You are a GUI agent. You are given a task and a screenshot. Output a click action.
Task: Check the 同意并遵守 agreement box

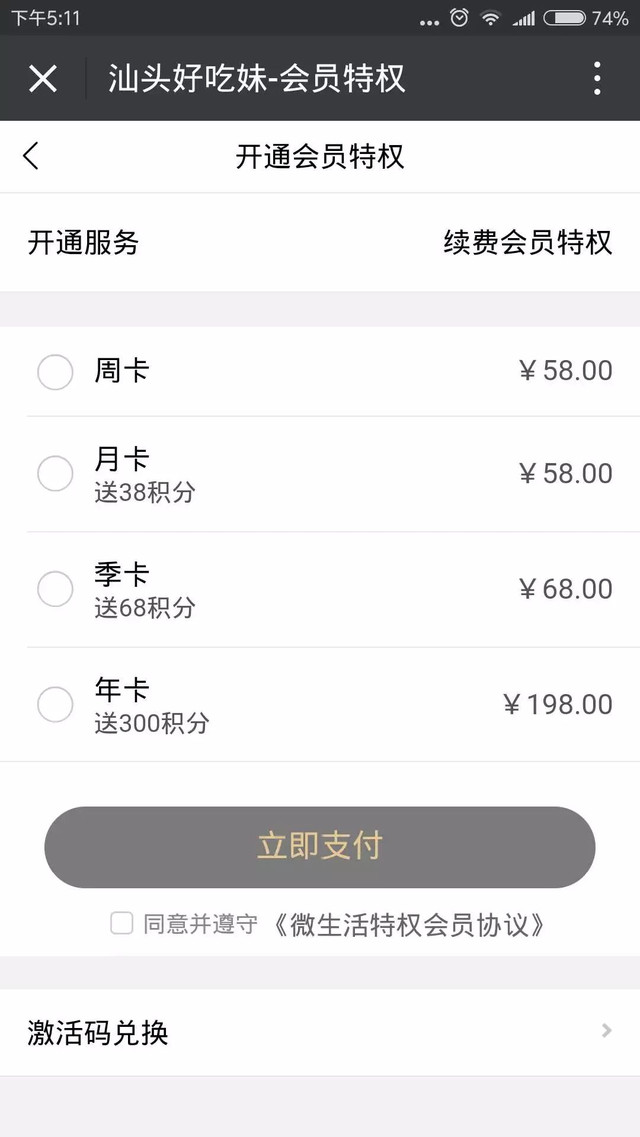[122, 924]
